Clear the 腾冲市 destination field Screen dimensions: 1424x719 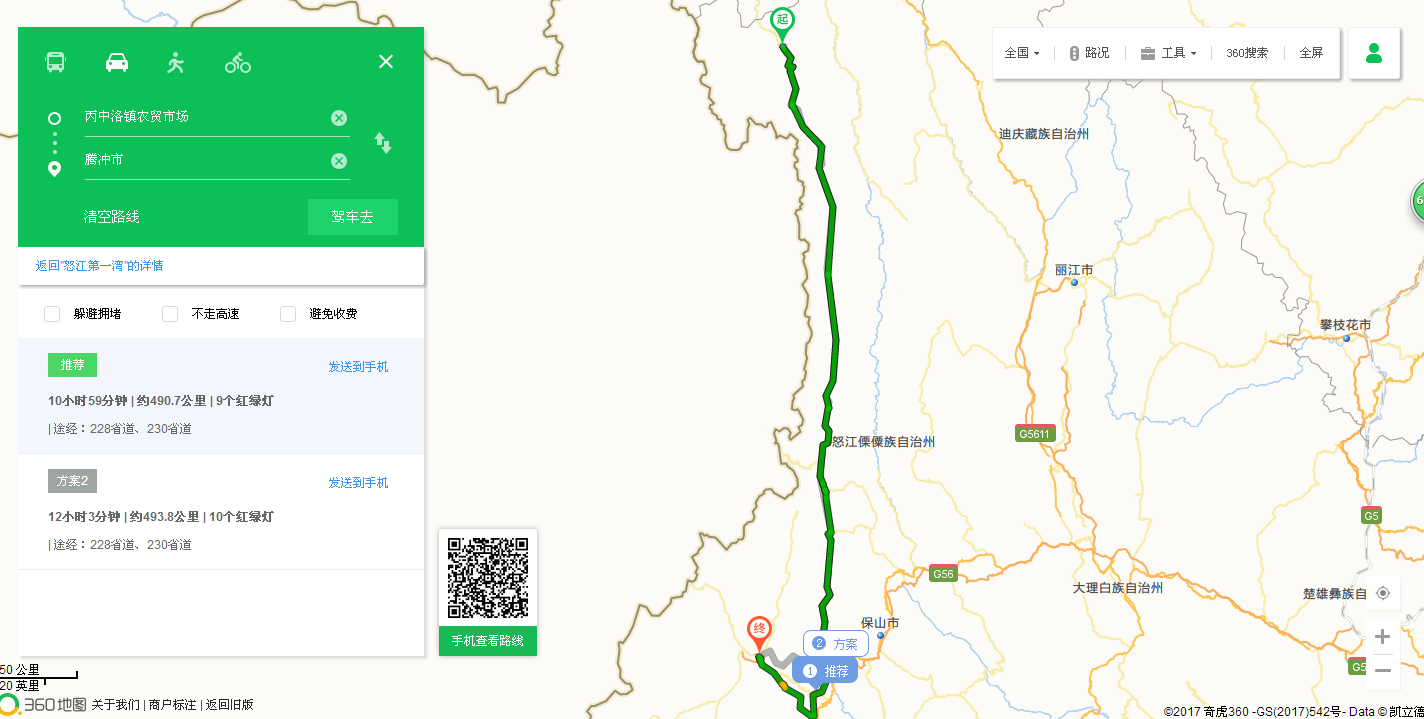click(x=339, y=161)
